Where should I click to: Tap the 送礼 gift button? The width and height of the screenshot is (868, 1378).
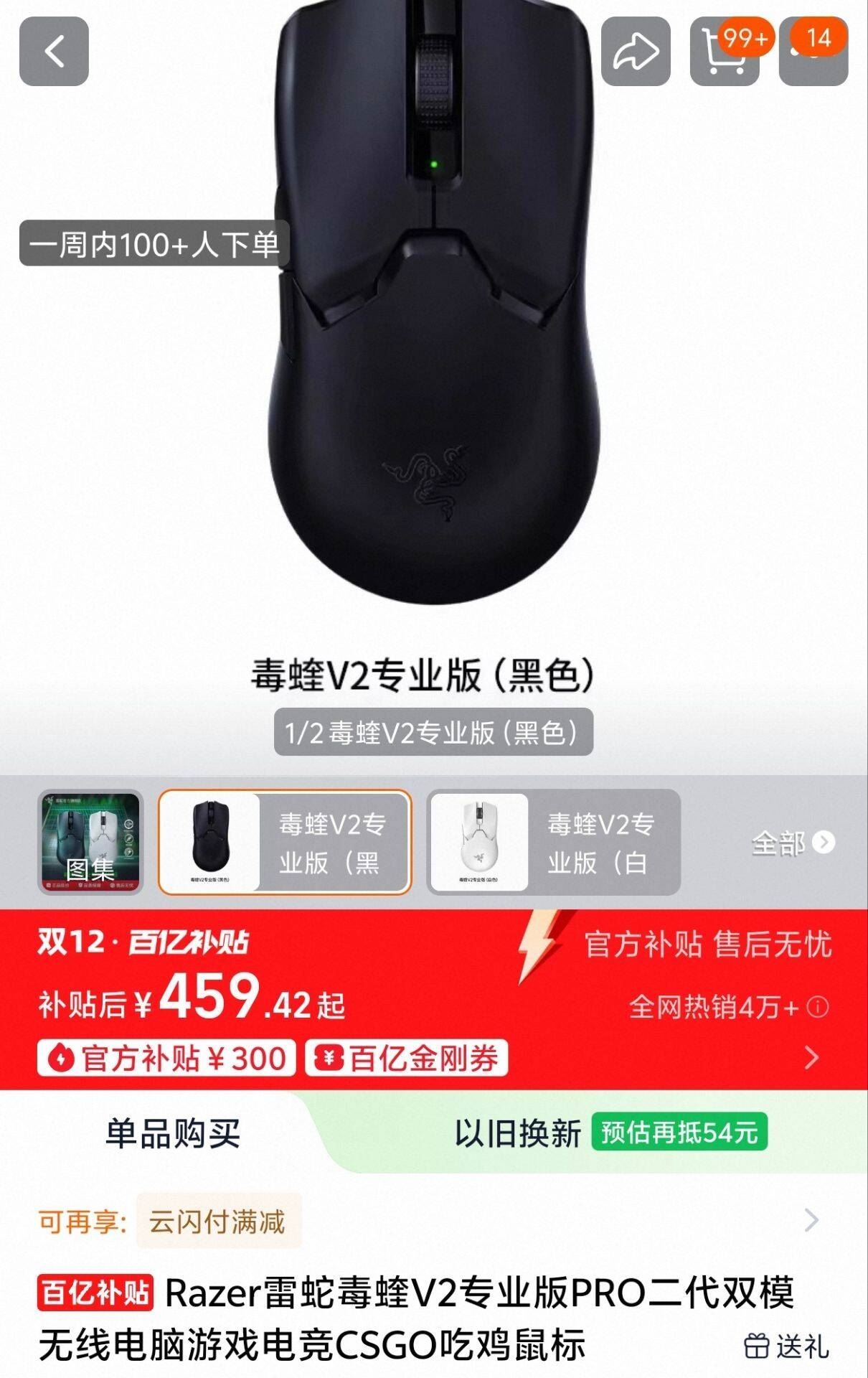(786, 1346)
